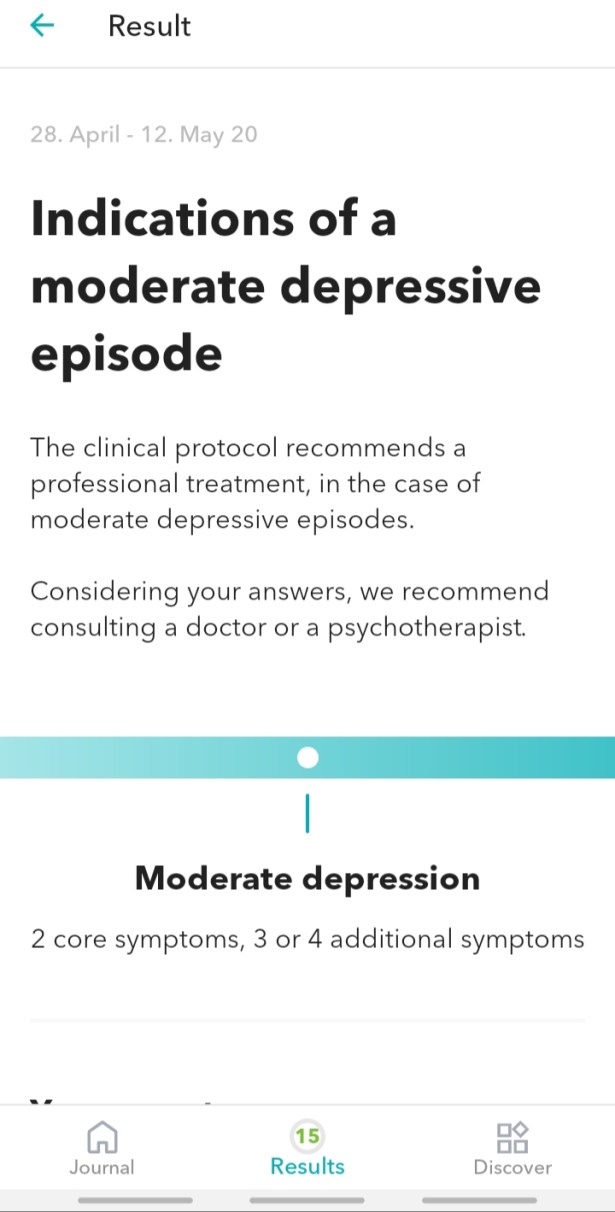Image resolution: width=615 pixels, height=1212 pixels.
Task: Switch to the Journal tab
Action: [x=102, y=1148]
